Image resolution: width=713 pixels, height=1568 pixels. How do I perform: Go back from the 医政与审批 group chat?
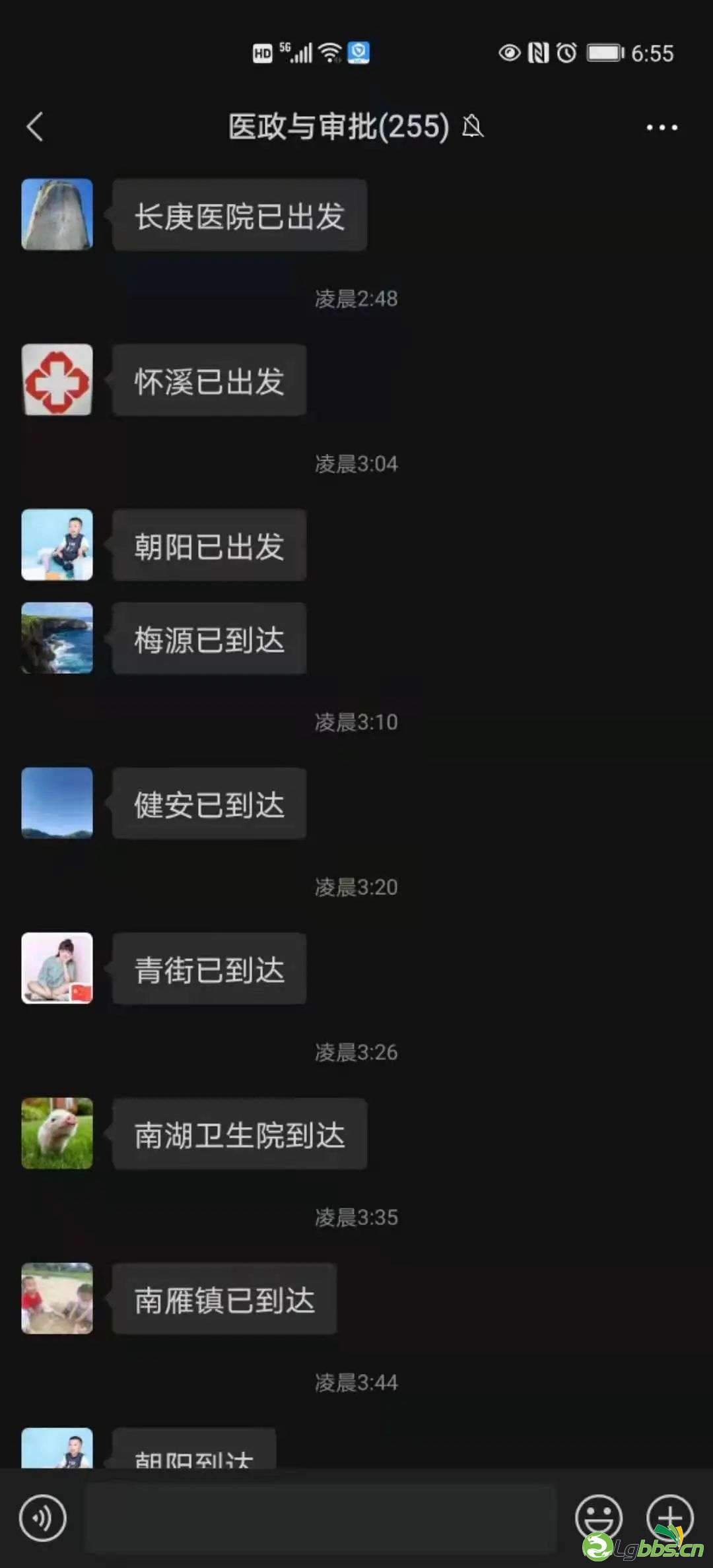[x=35, y=127]
